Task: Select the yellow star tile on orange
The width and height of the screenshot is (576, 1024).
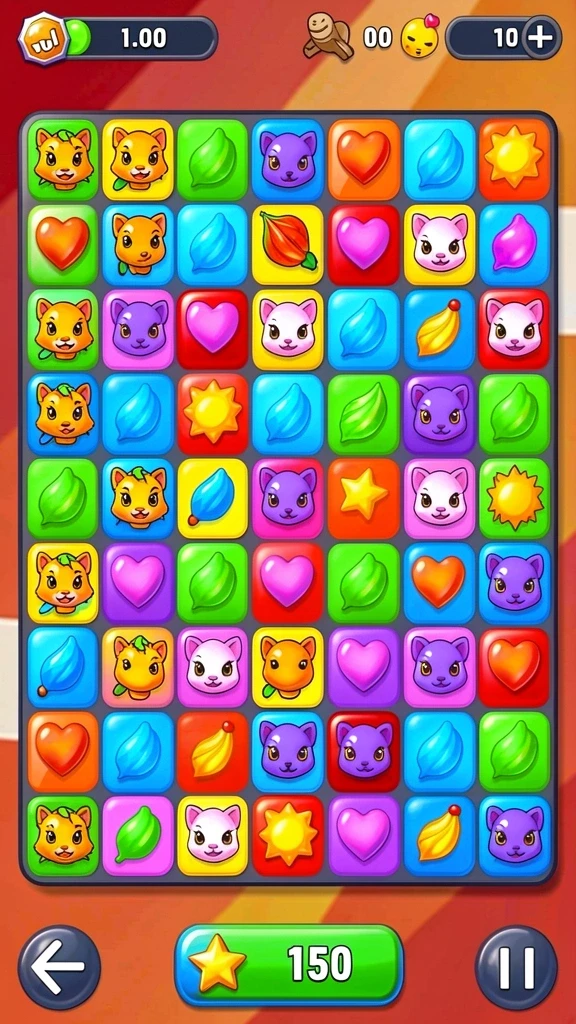Action: coord(363,498)
